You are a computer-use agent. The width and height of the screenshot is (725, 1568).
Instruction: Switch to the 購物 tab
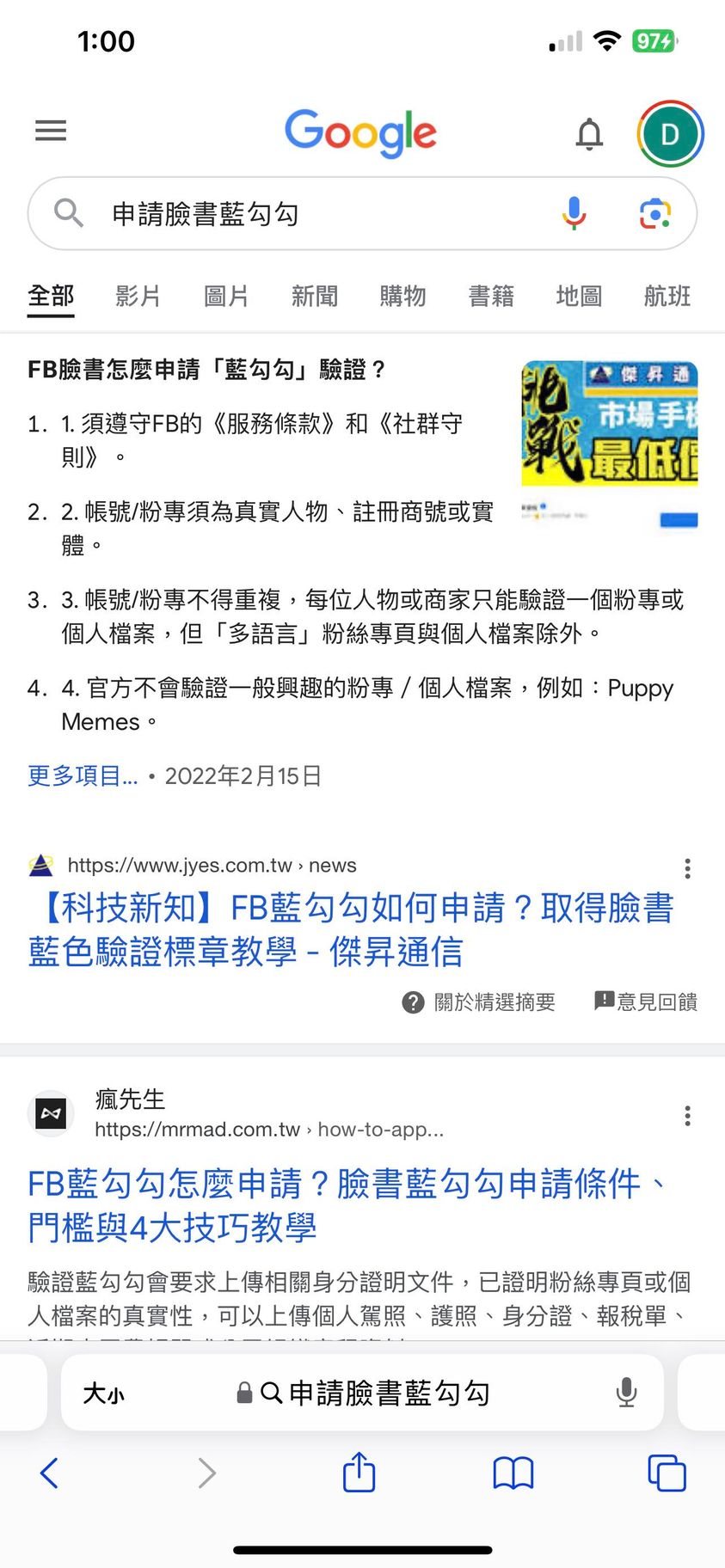(x=402, y=296)
